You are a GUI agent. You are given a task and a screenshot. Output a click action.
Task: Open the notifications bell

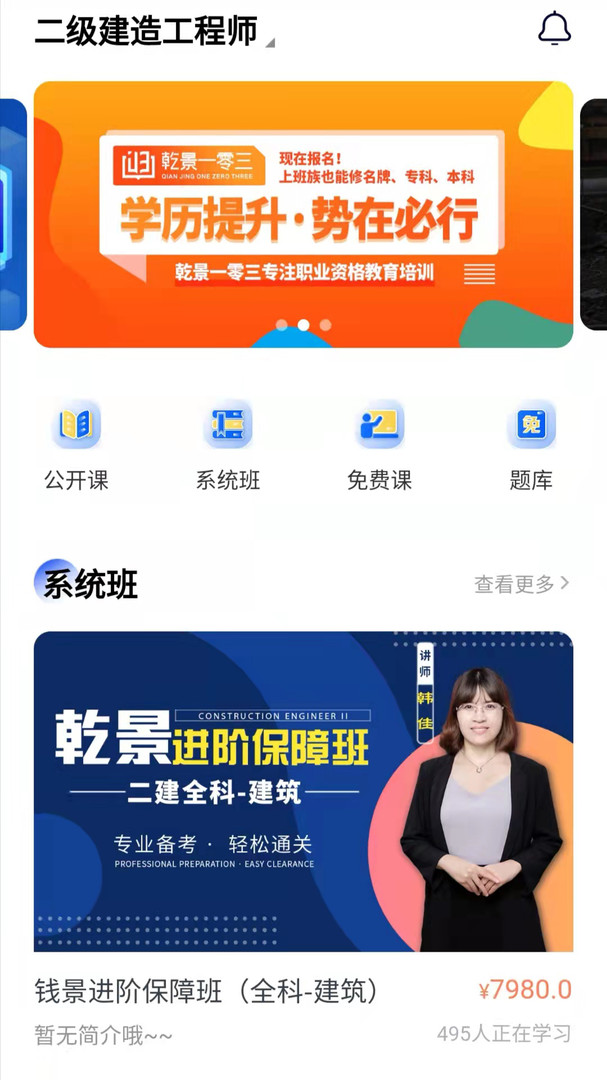[x=554, y=29]
